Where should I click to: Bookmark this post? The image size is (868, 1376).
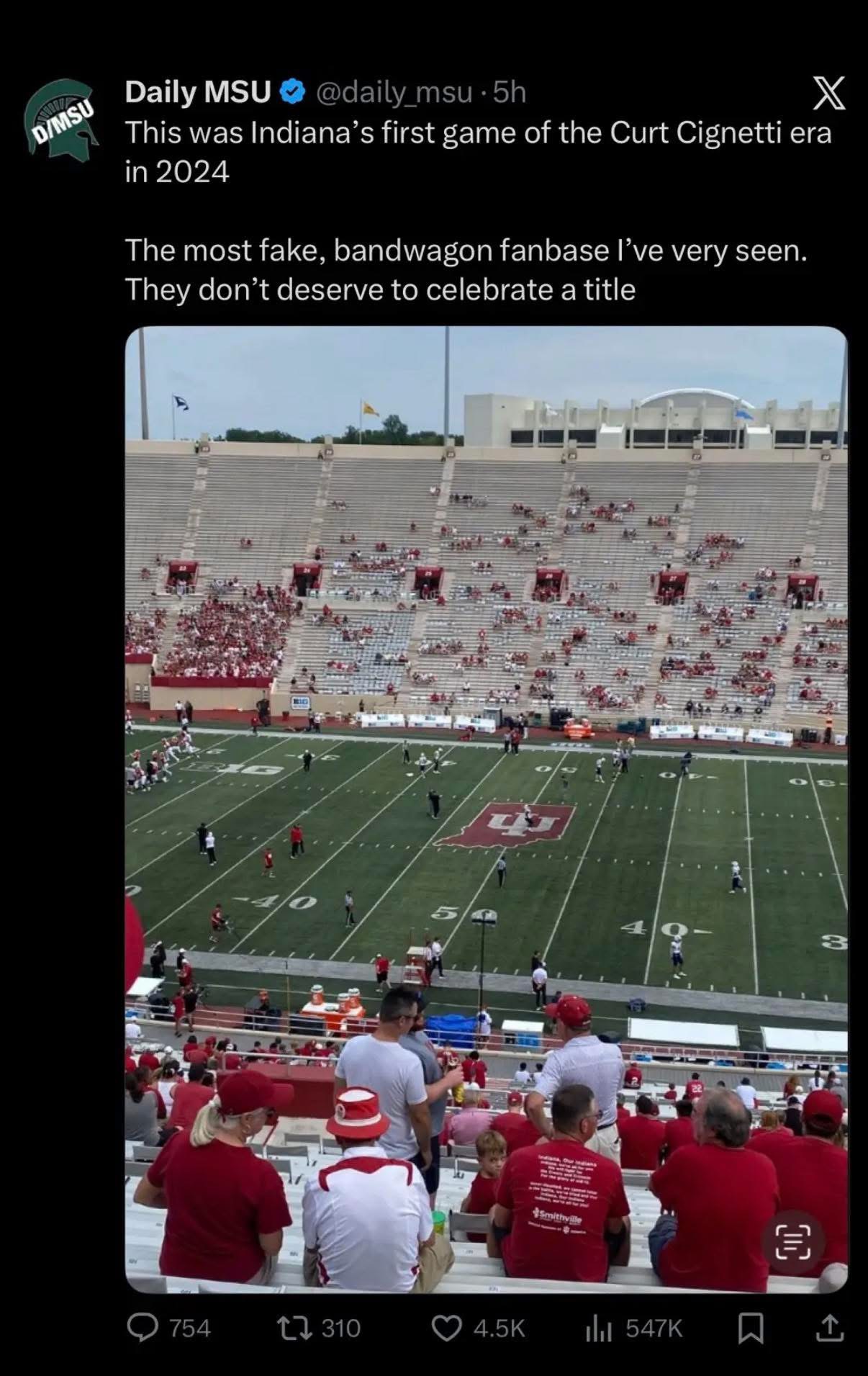[x=751, y=1328]
